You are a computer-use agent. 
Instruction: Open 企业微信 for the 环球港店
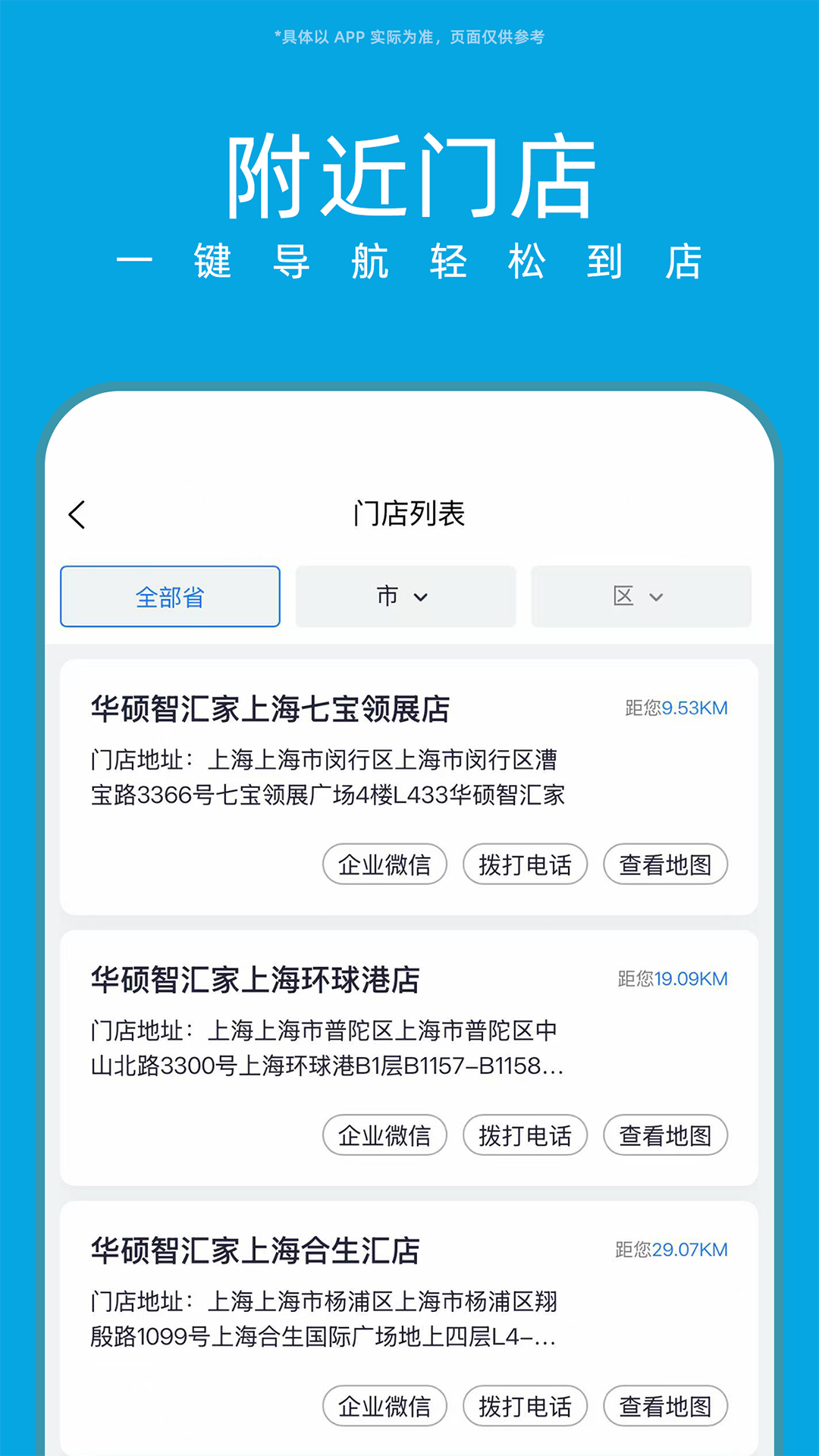pyautogui.click(x=384, y=1134)
